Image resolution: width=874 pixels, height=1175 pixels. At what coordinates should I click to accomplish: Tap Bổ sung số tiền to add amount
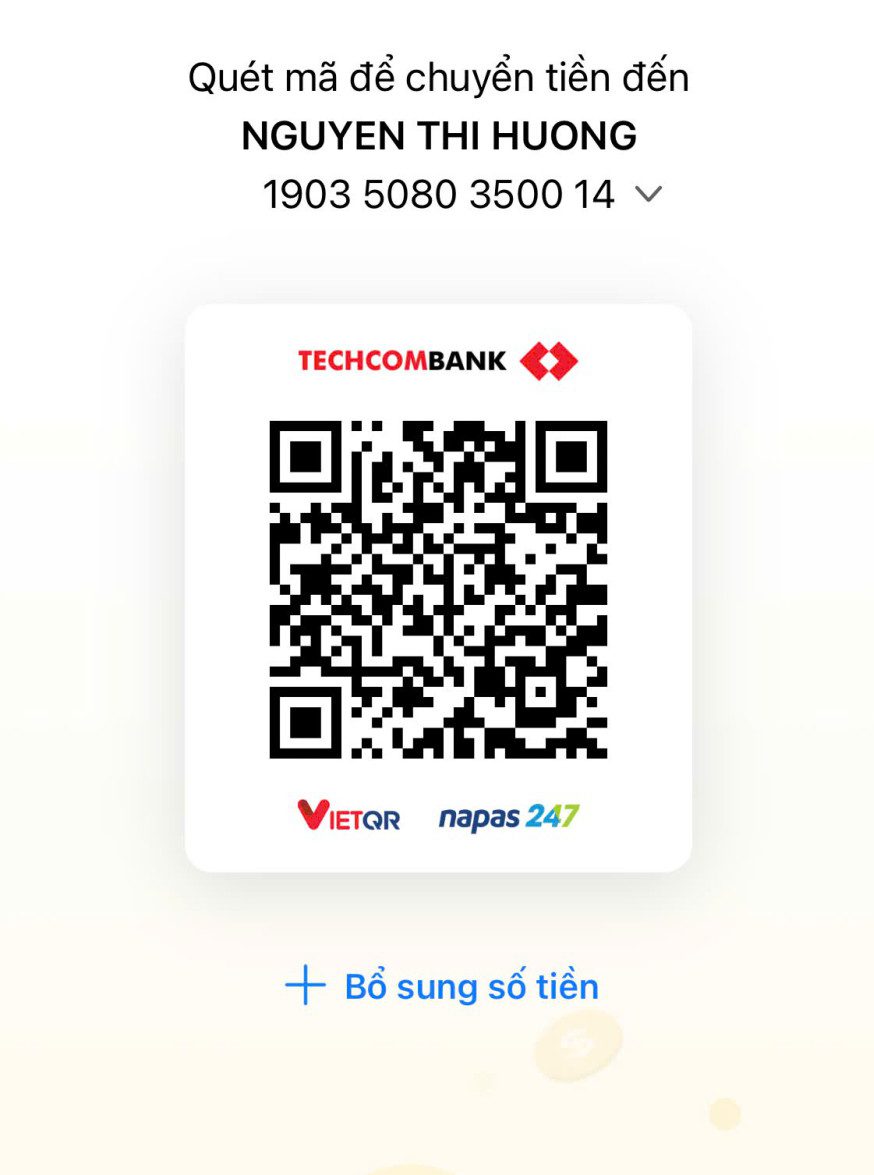pyautogui.click(x=442, y=987)
